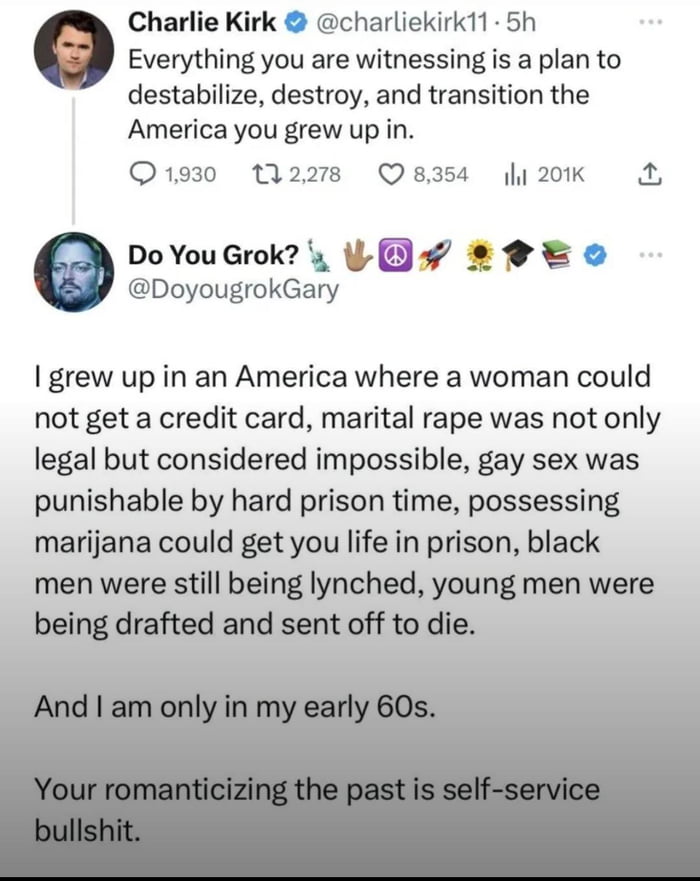Image resolution: width=700 pixels, height=881 pixels.
Task: Open Do You Grok?'s profile avatar
Action: tap(74, 271)
